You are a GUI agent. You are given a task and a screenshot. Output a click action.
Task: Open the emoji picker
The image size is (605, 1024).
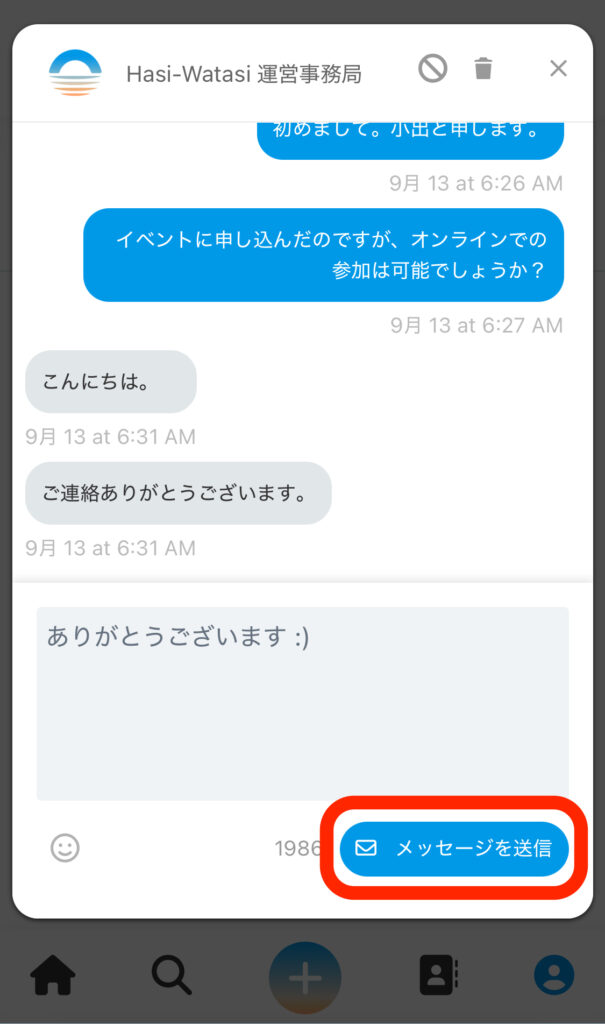pos(65,848)
